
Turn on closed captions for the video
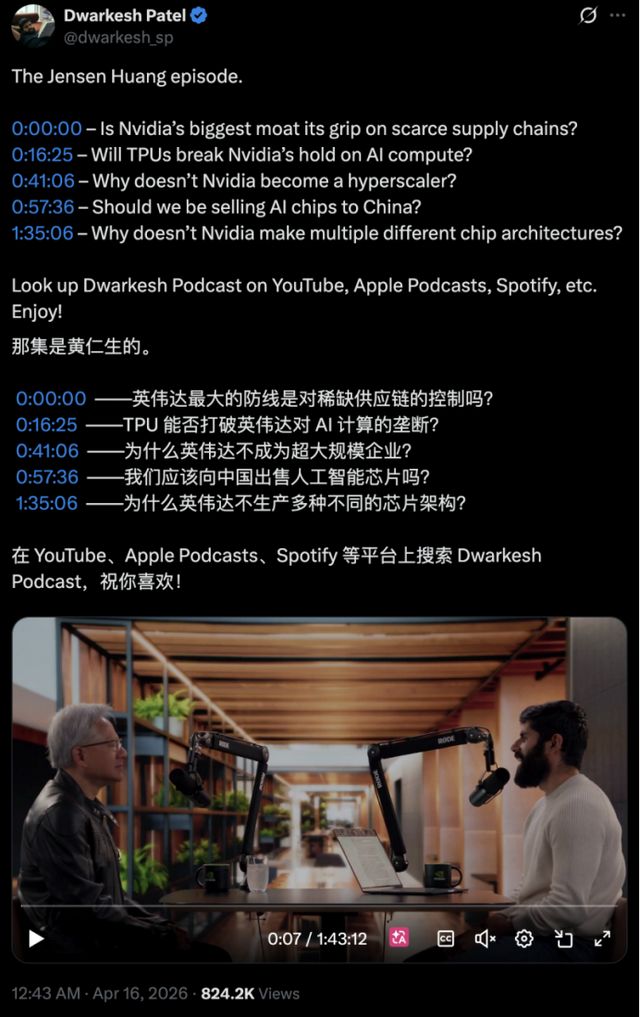pos(446,938)
